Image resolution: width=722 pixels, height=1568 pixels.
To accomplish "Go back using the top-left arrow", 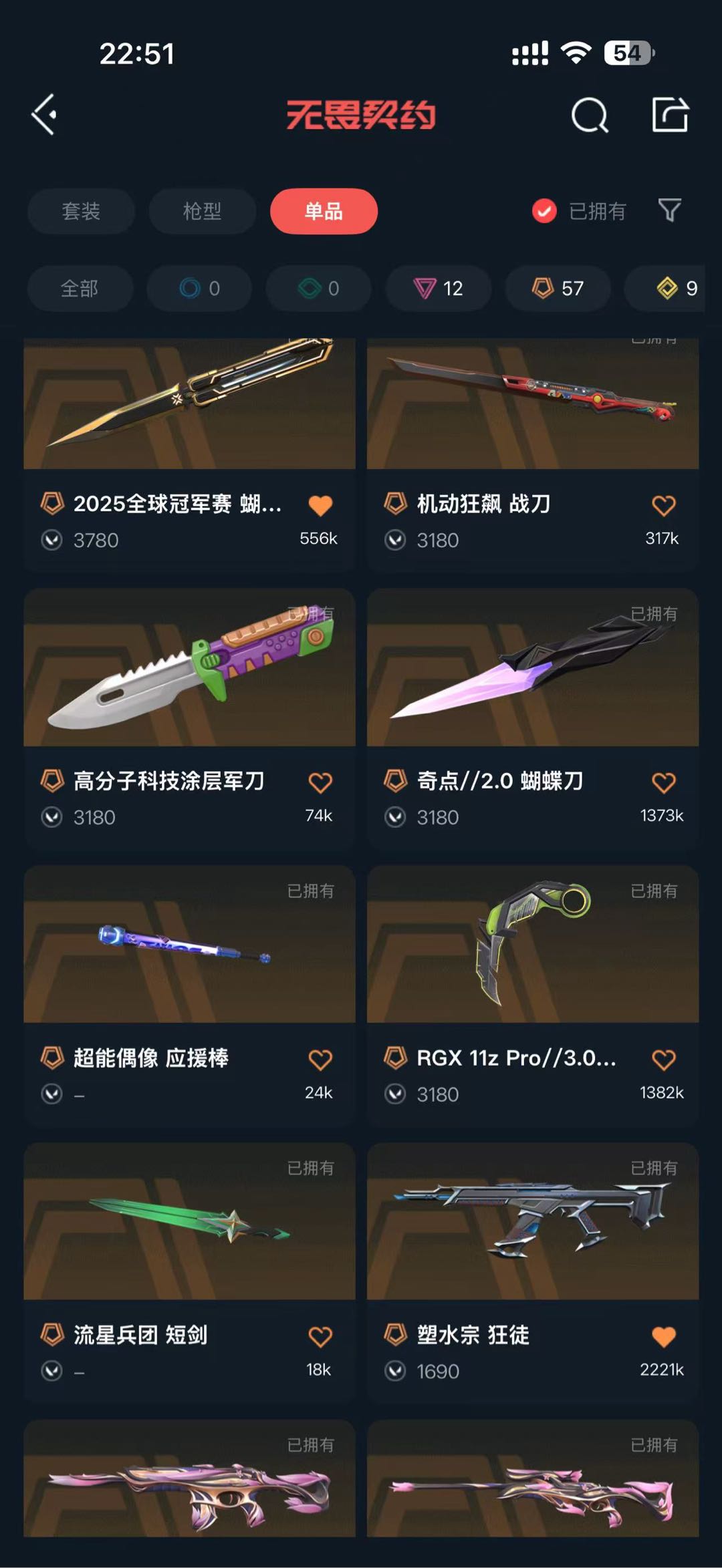I will [x=44, y=115].
